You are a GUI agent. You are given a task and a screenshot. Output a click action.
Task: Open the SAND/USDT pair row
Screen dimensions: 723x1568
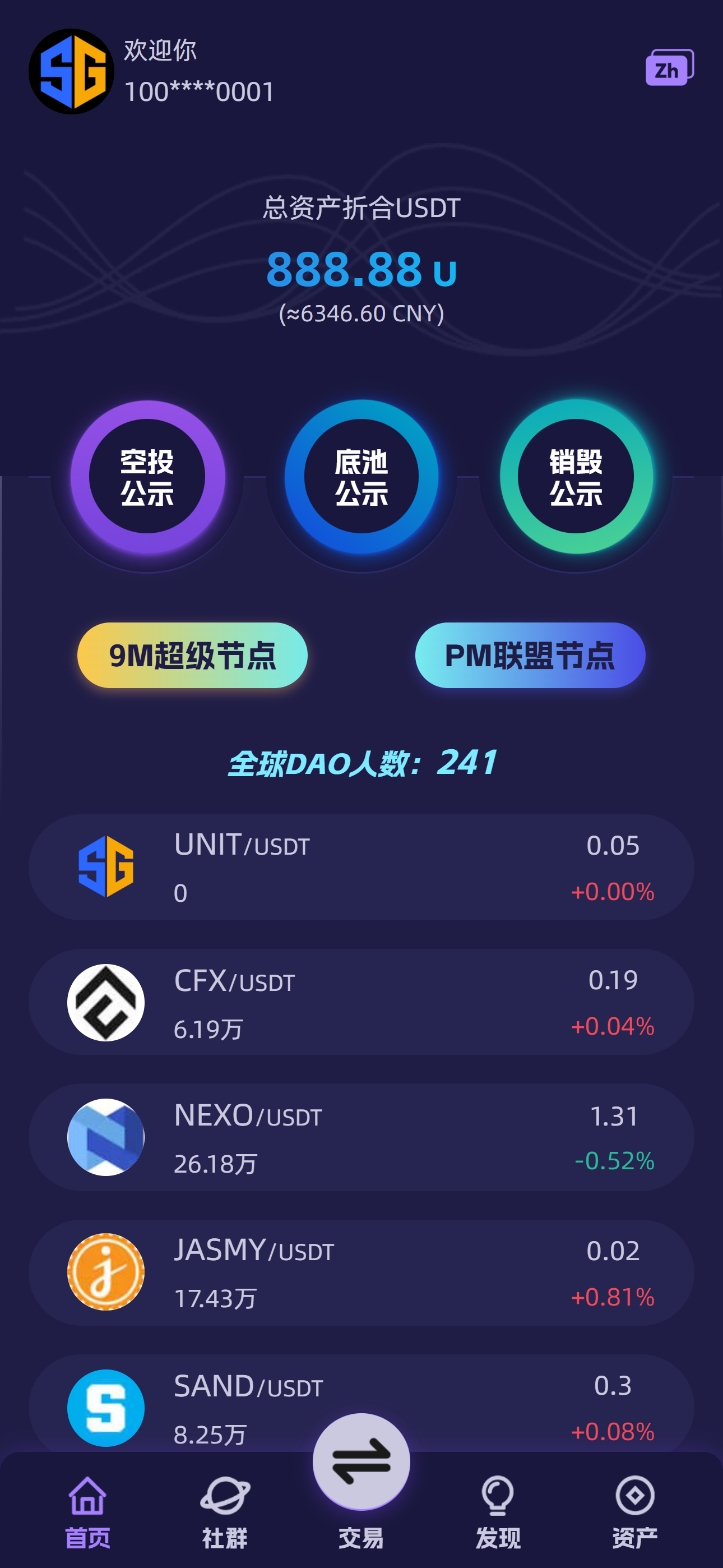(x=361, y=1400)
